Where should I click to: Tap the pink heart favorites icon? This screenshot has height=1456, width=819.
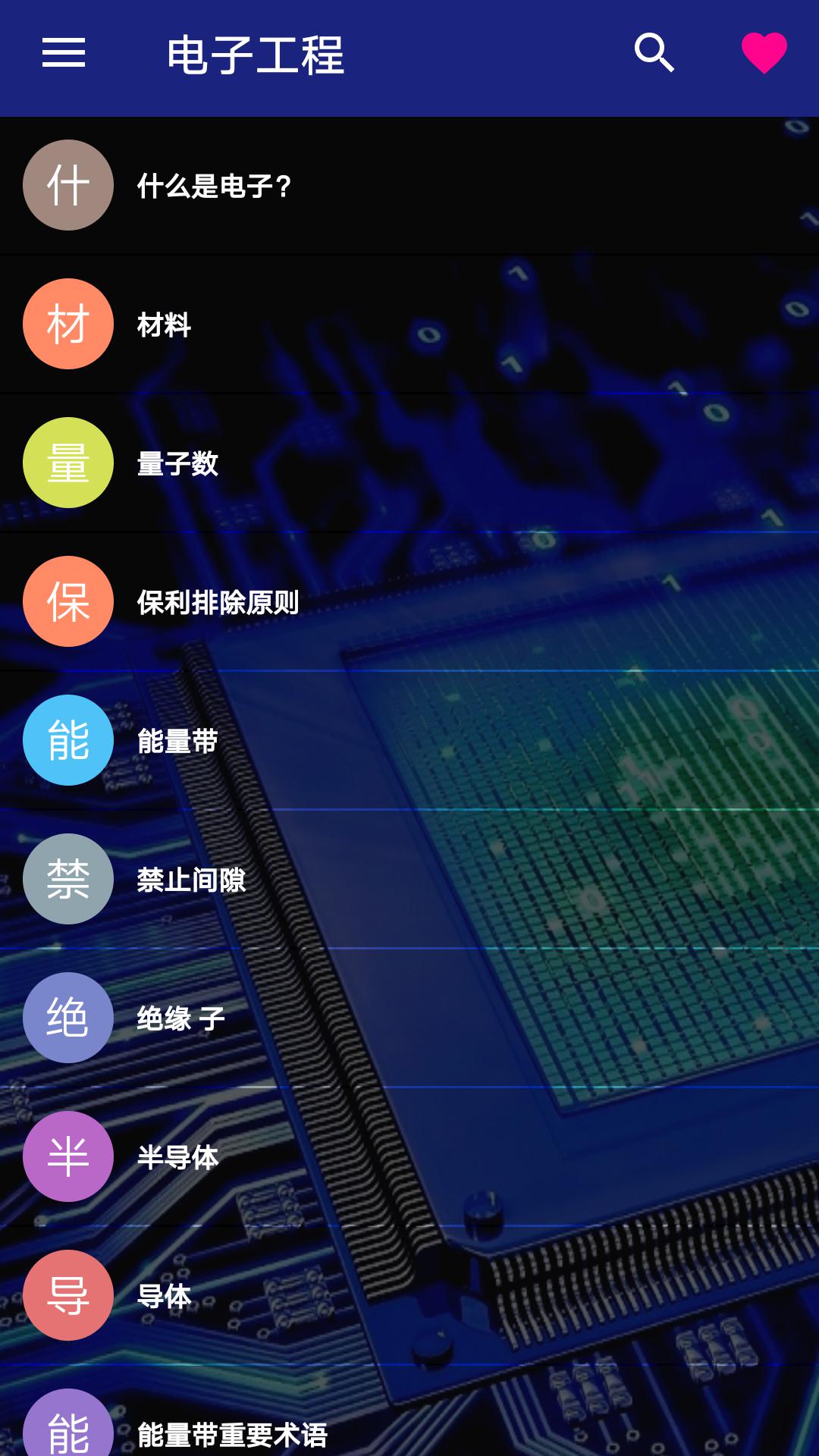point(764,53)
